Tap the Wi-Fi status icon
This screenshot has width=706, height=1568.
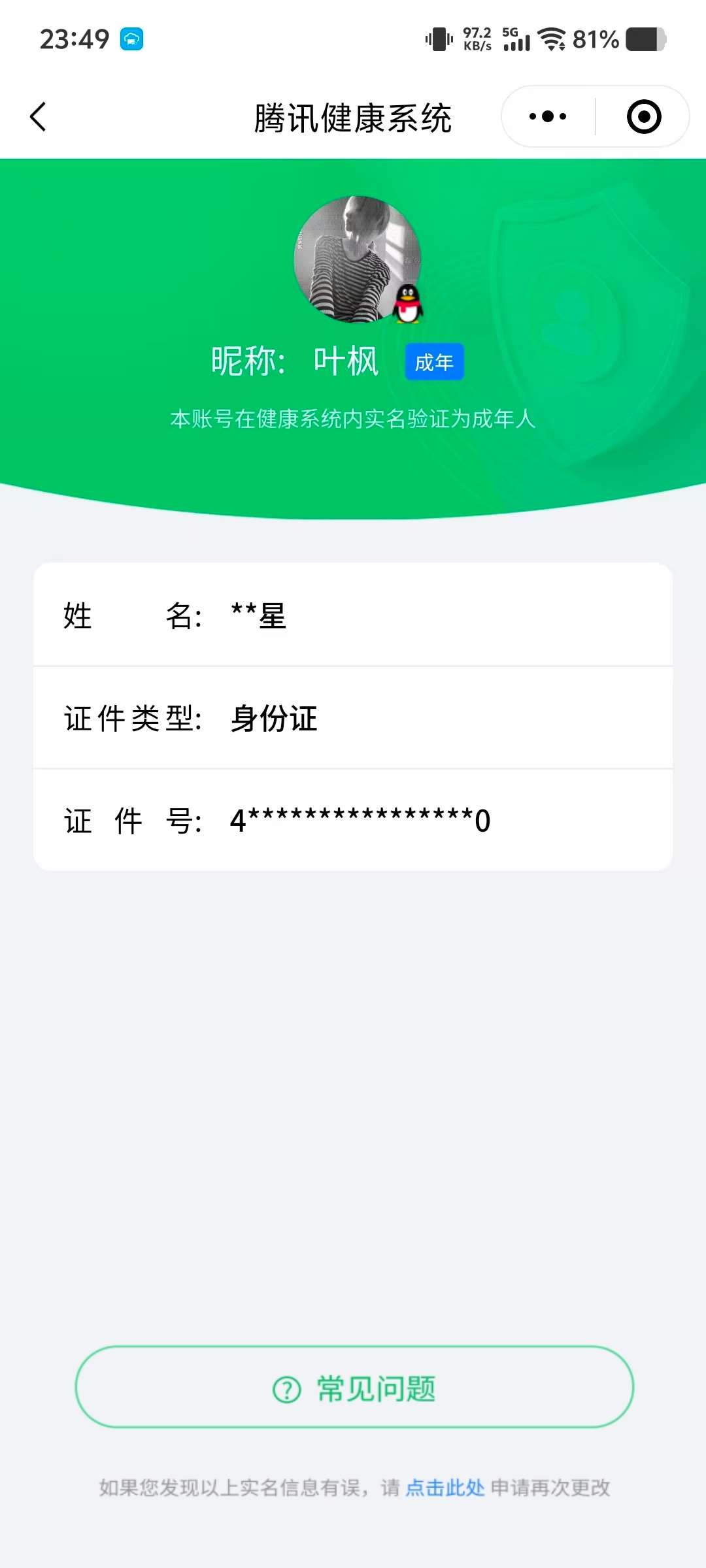click(x=550, y=39)
